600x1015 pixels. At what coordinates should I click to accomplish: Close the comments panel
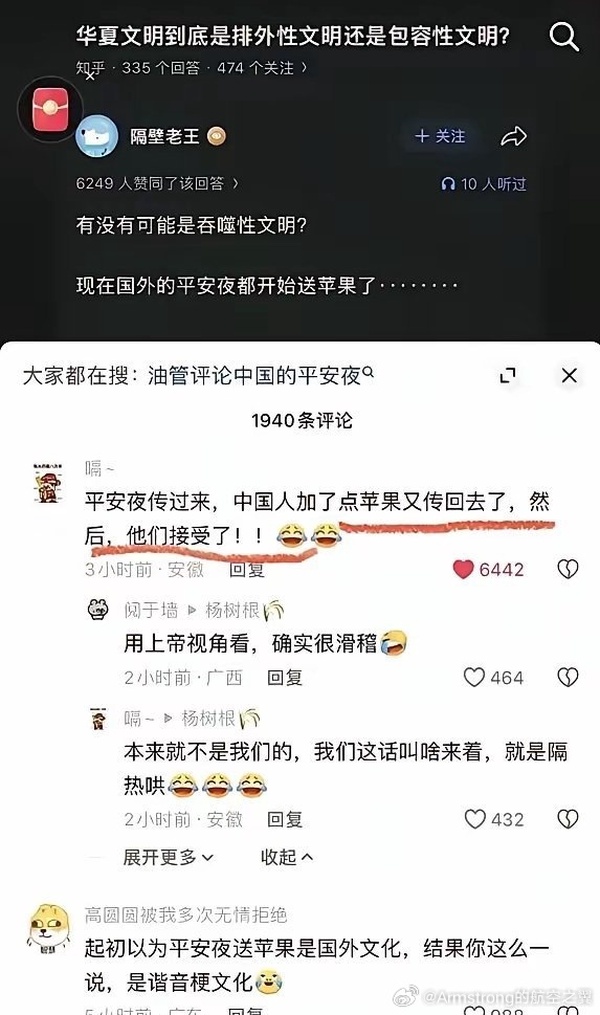(569, 375)
